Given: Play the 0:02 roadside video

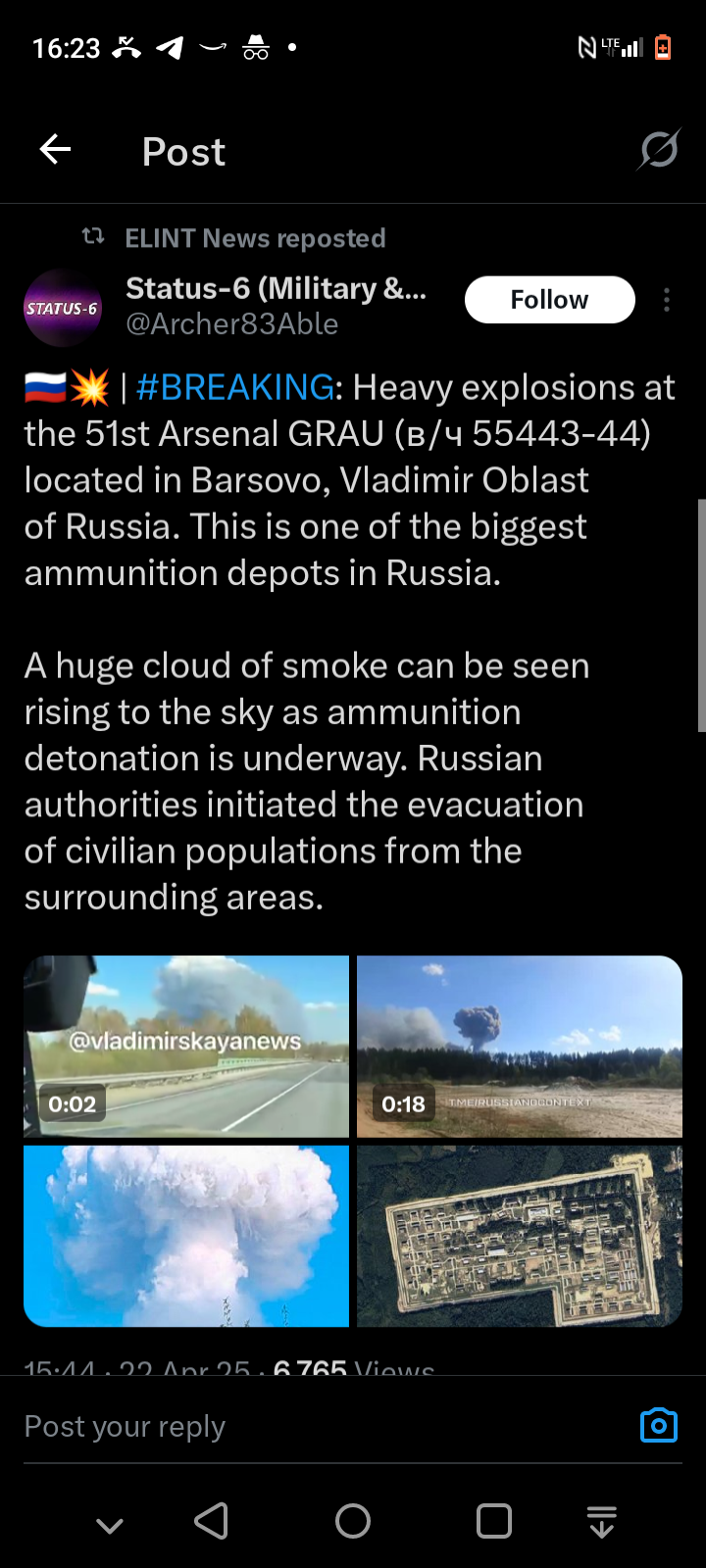Looking at the screenshot, I should pyautogui.click(x=186, y=1046).
